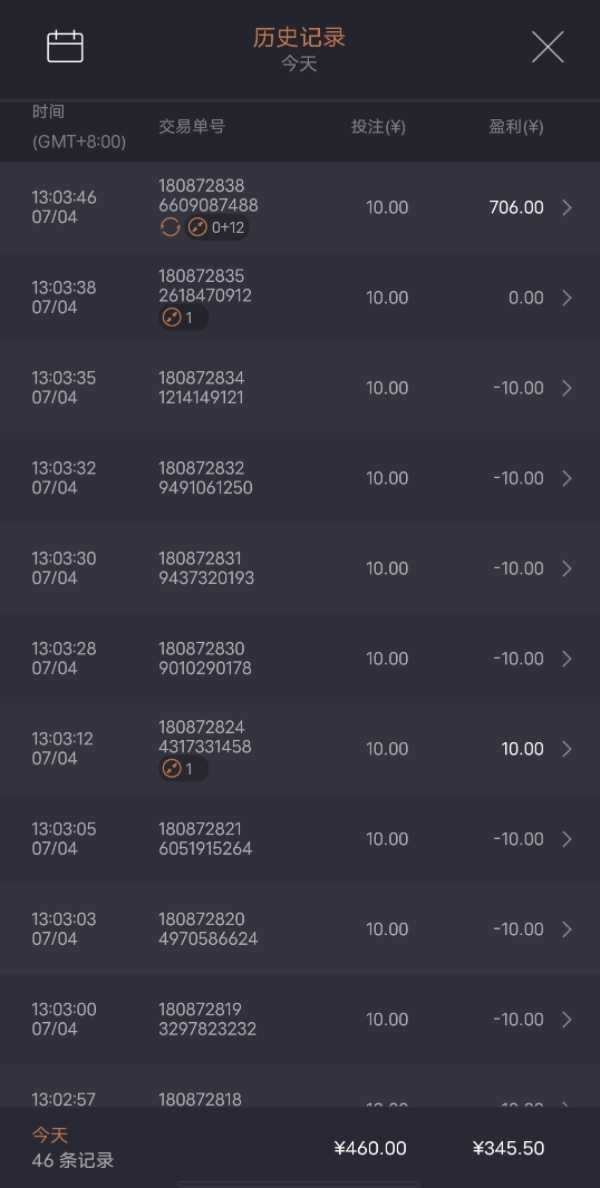Open order 180872820 placed at 13:03:03
The image size is (600, 1188).
pos(300,929)
